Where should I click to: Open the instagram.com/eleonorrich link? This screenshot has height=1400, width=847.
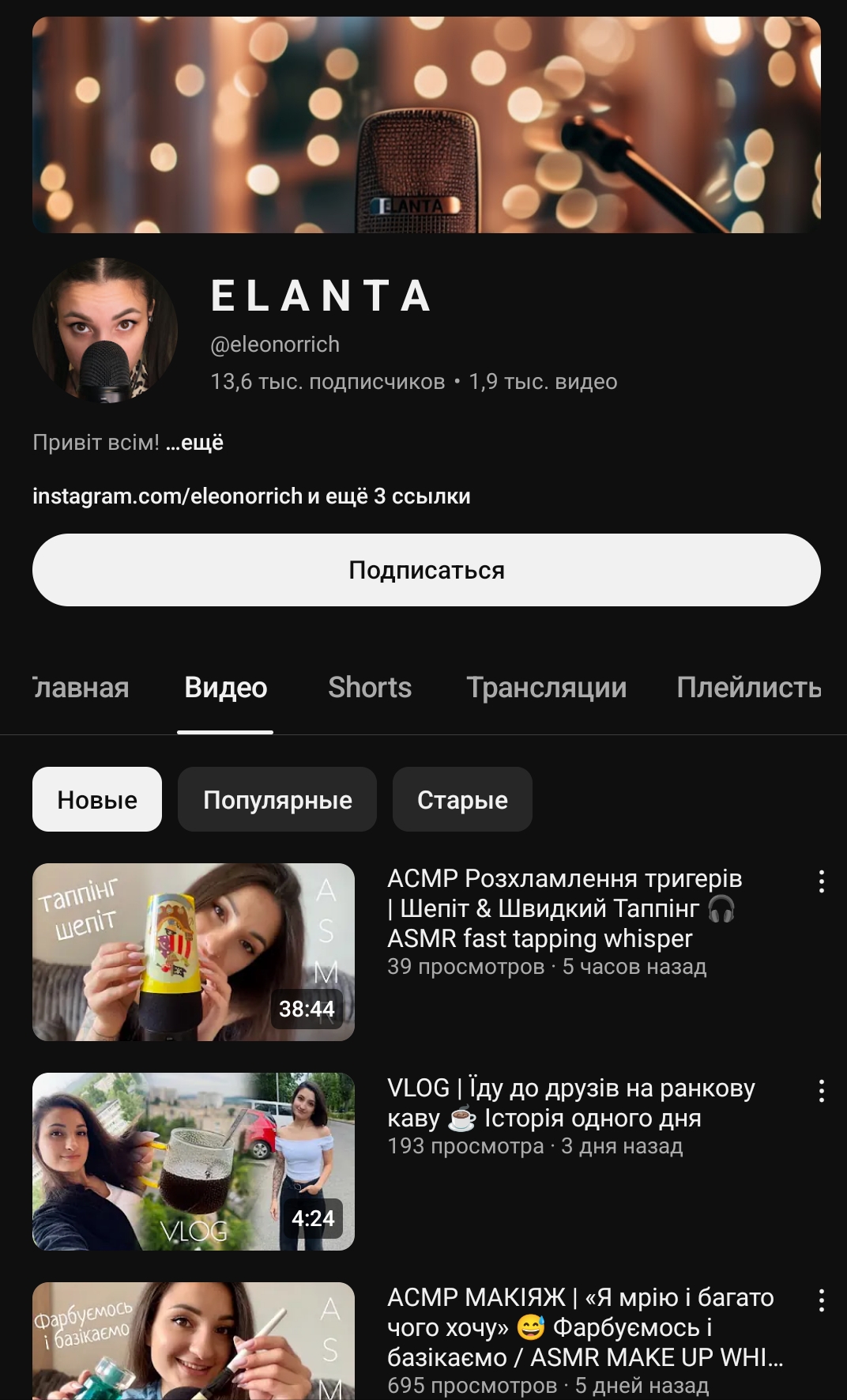point(168,496)
